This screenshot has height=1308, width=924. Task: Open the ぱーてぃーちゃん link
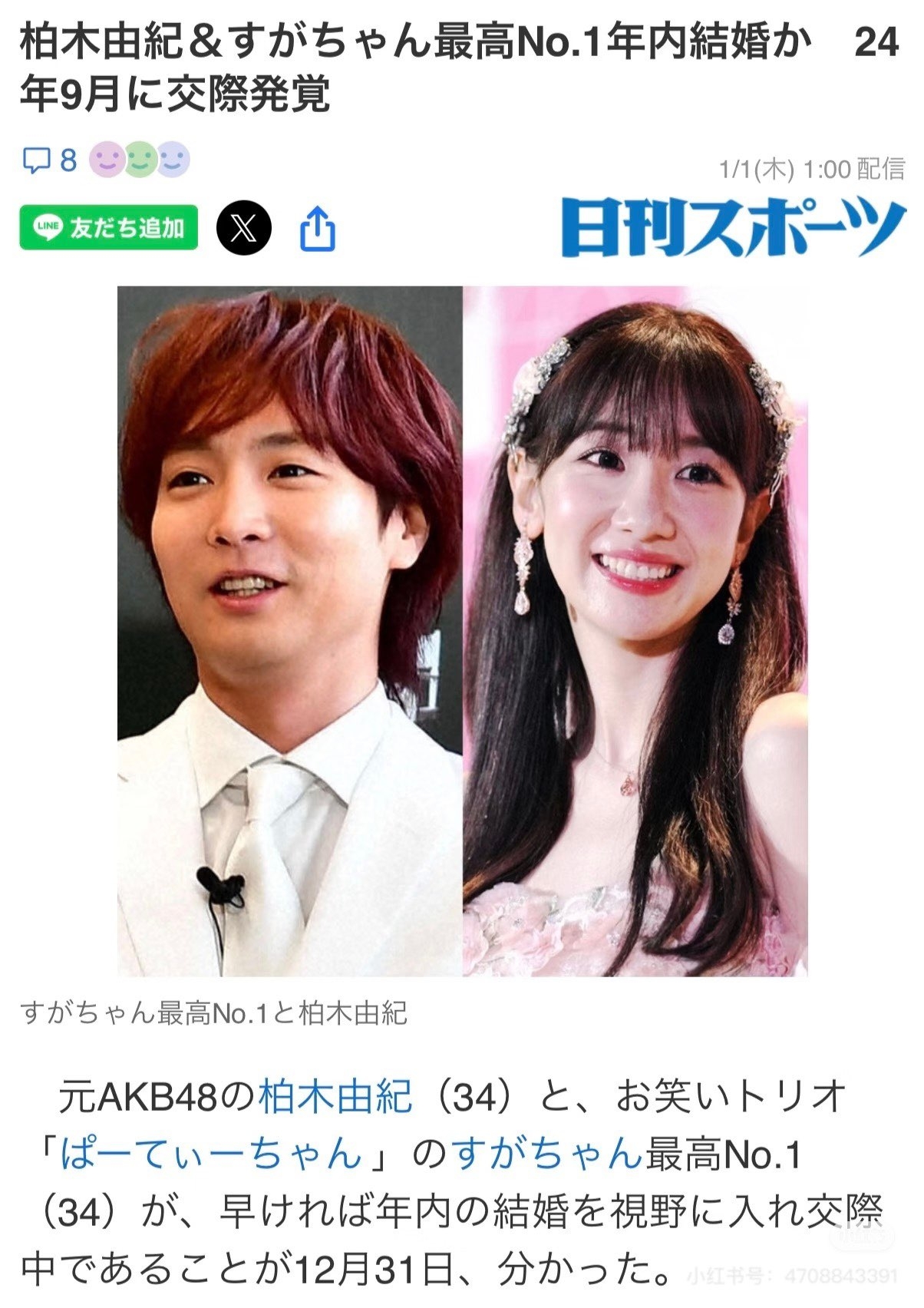click(211, 1155)
